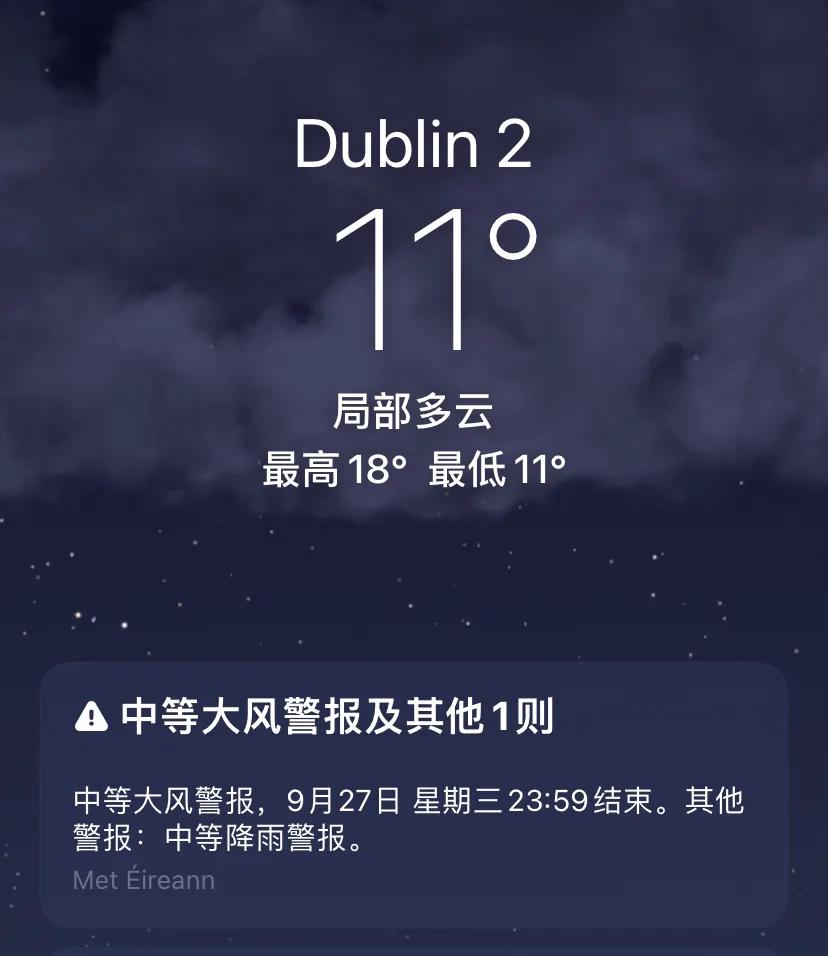Select the 最高18° high temperature label

pyautogui.click(x=330, y=466)
